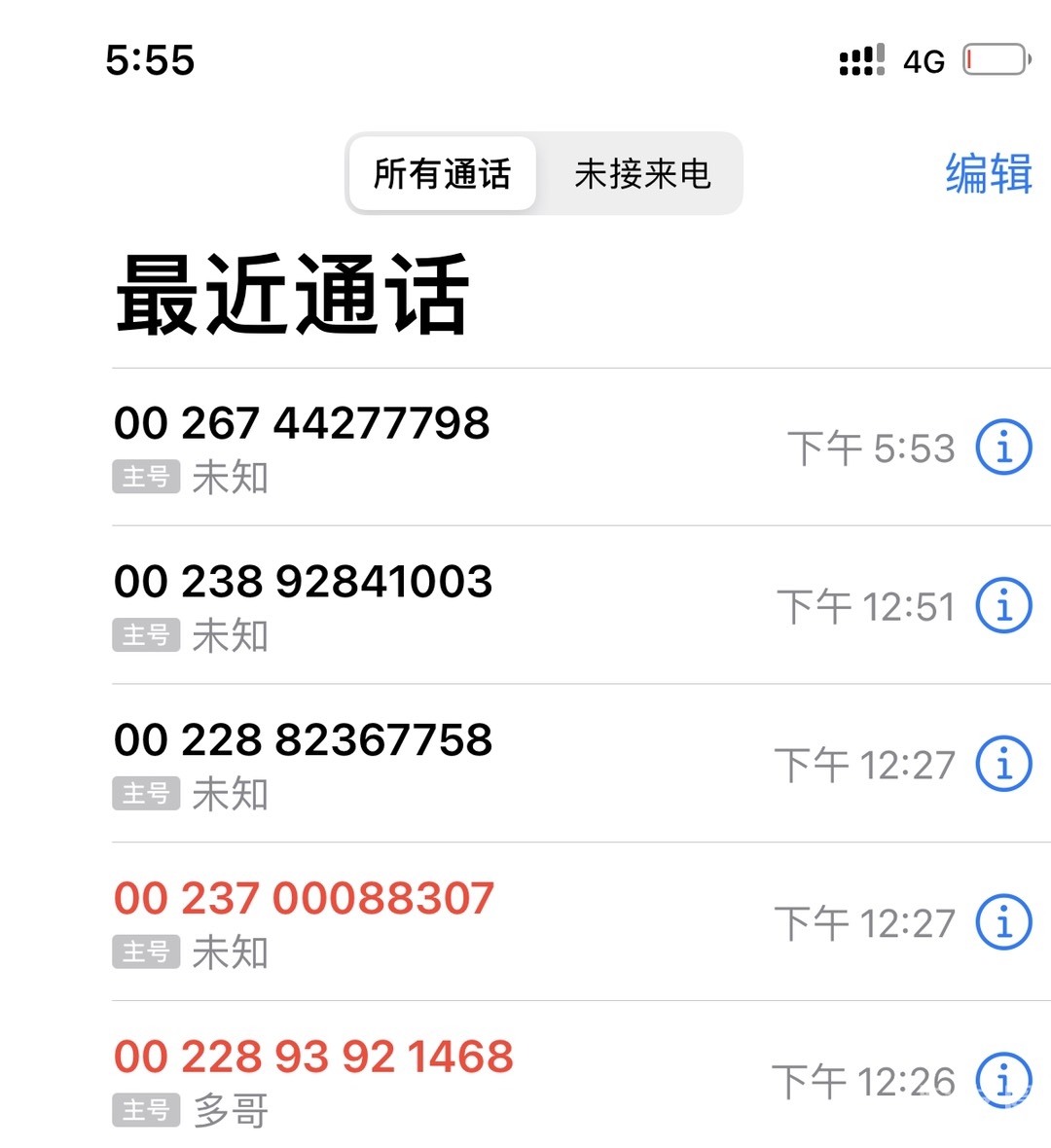
Task: Open info icon for 00 237 00088307
Action: (x=1003, y=921)
